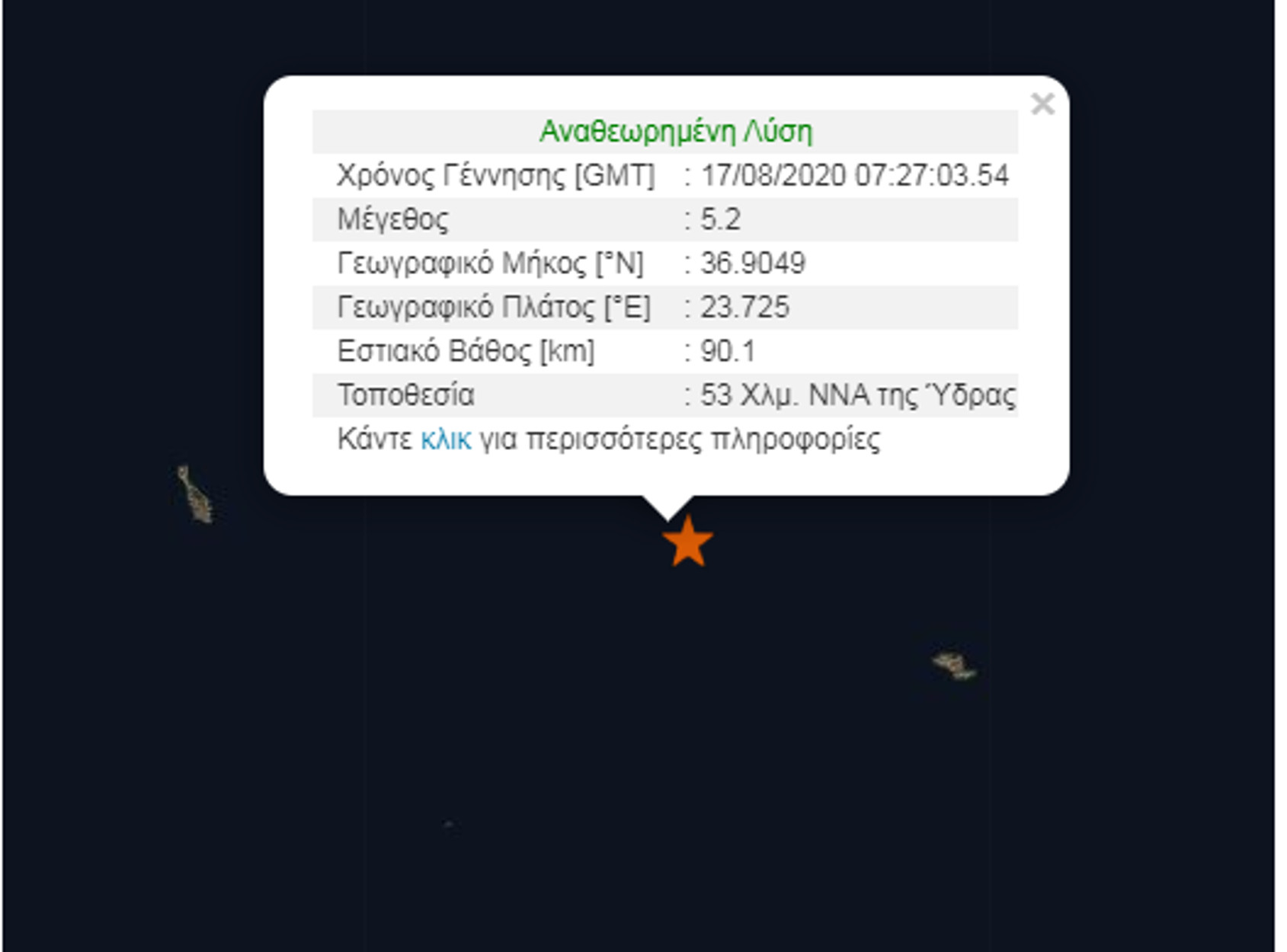Tap the orange star earthquake marker
This screenshot has width=1287, height=952.
coord(687,543)
